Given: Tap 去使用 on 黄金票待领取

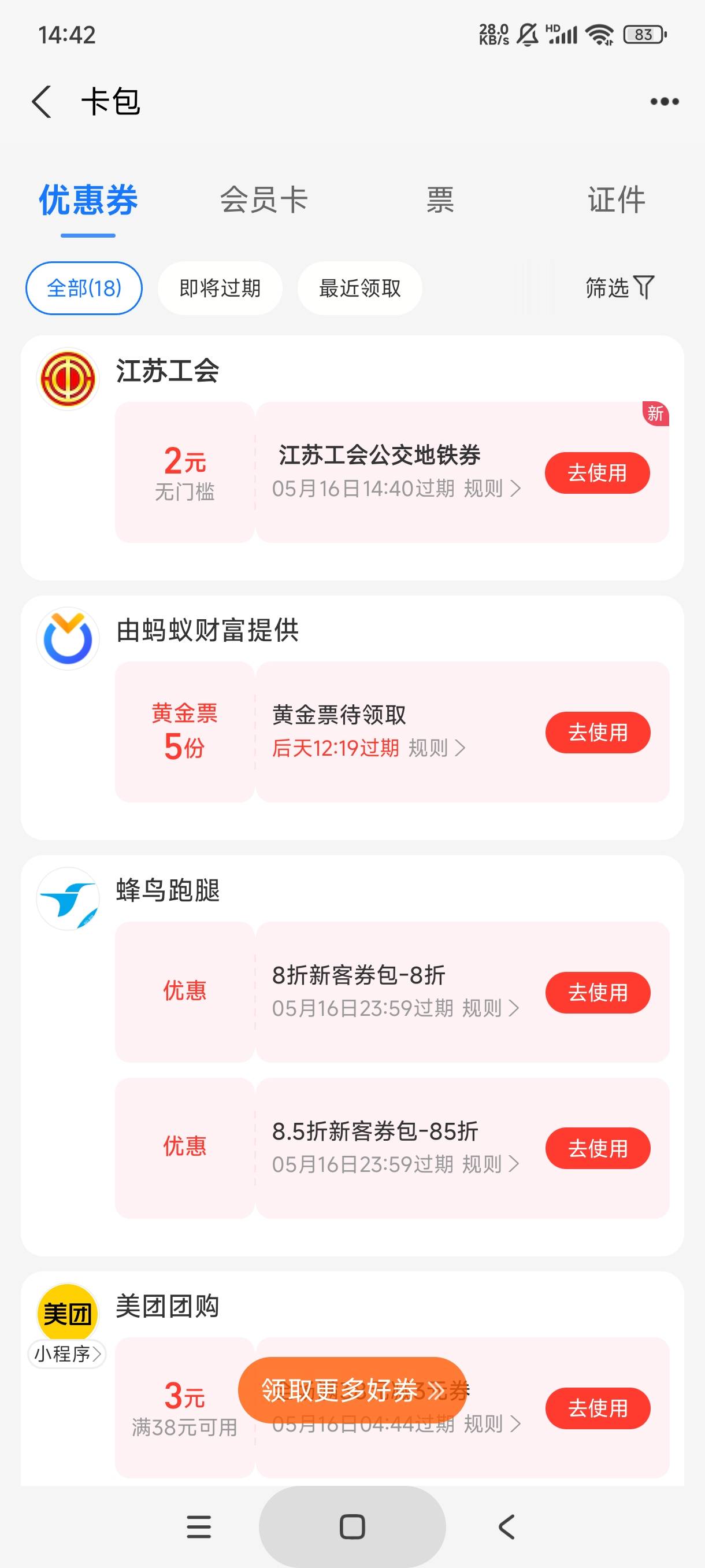Looking at the screenshot, I should [598, 733].
